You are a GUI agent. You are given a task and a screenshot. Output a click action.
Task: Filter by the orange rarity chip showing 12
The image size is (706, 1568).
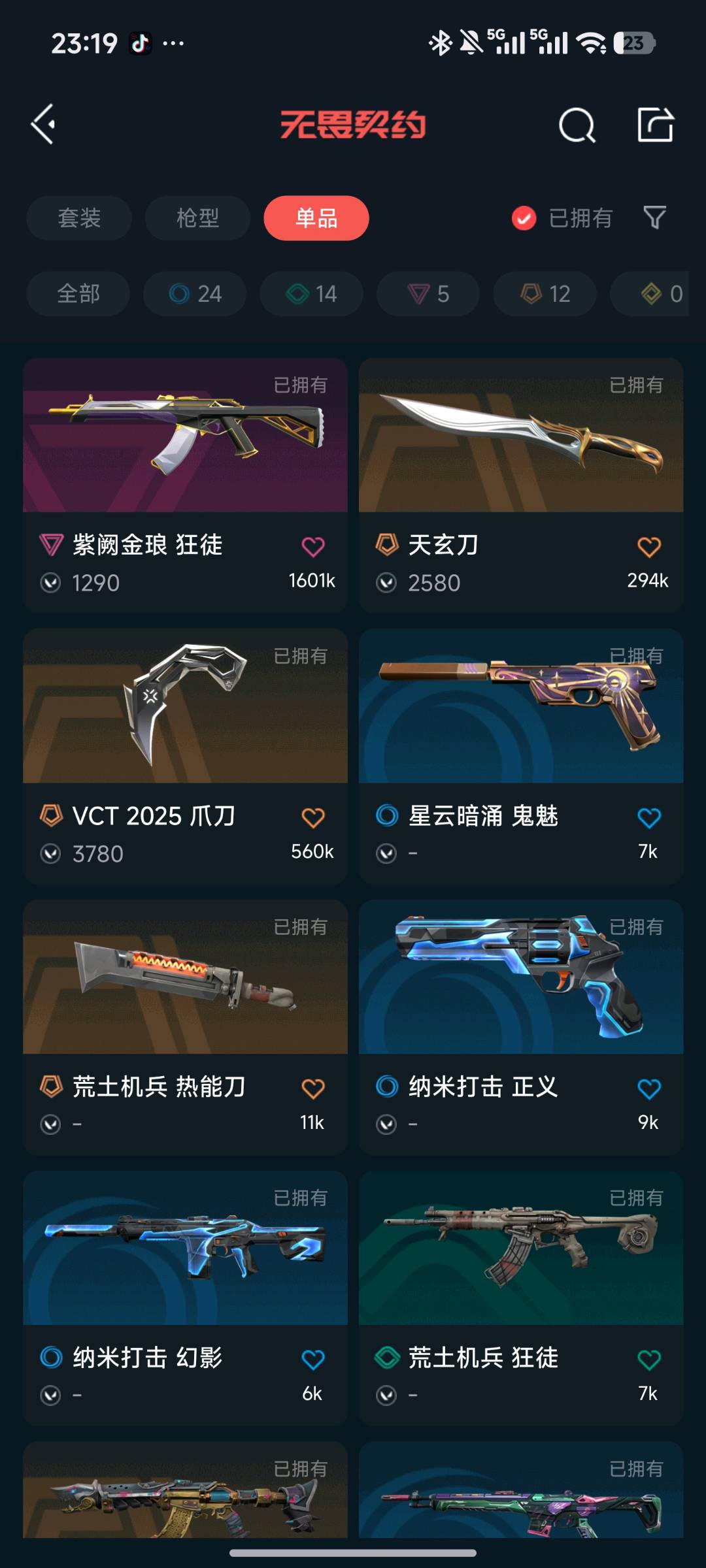tap(545, 293)
